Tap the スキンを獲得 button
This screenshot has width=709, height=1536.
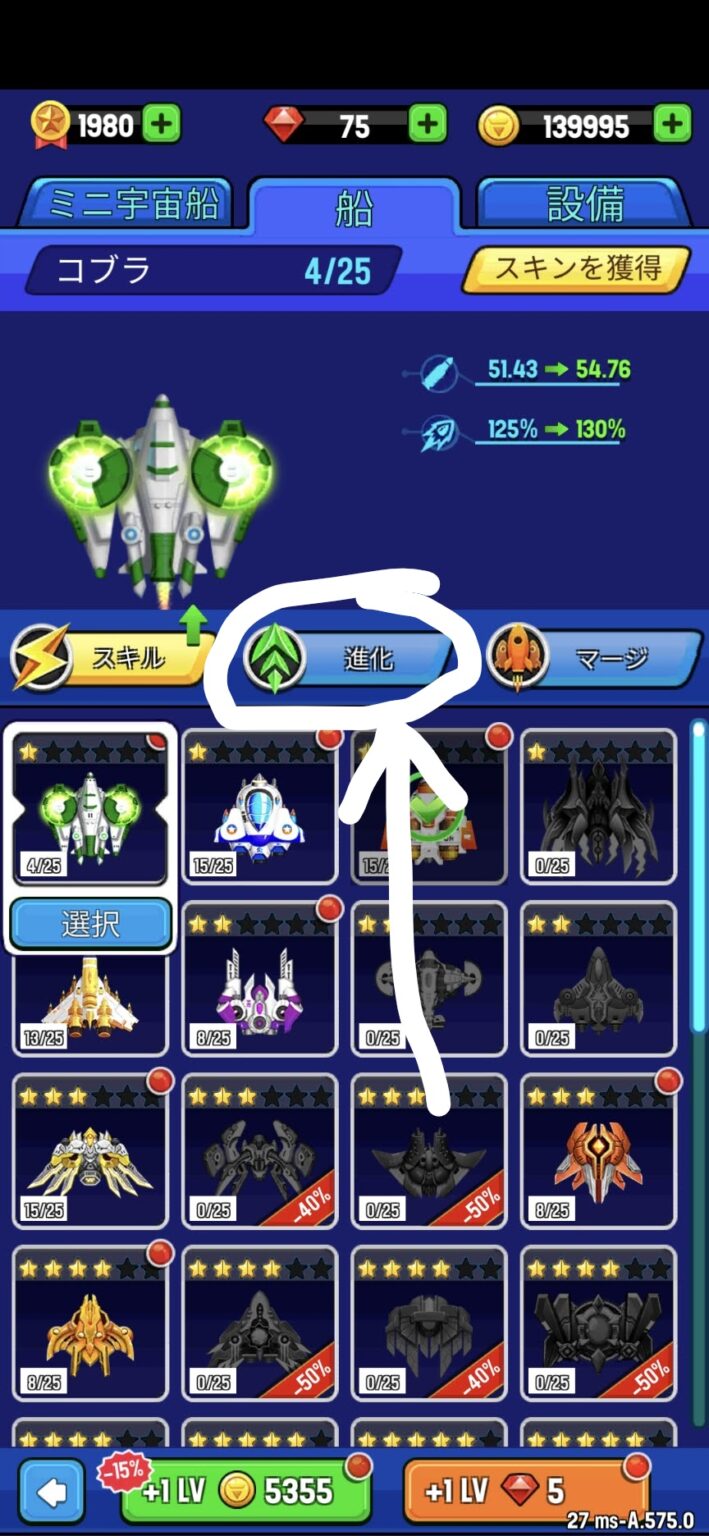click(x=577, y=269)
